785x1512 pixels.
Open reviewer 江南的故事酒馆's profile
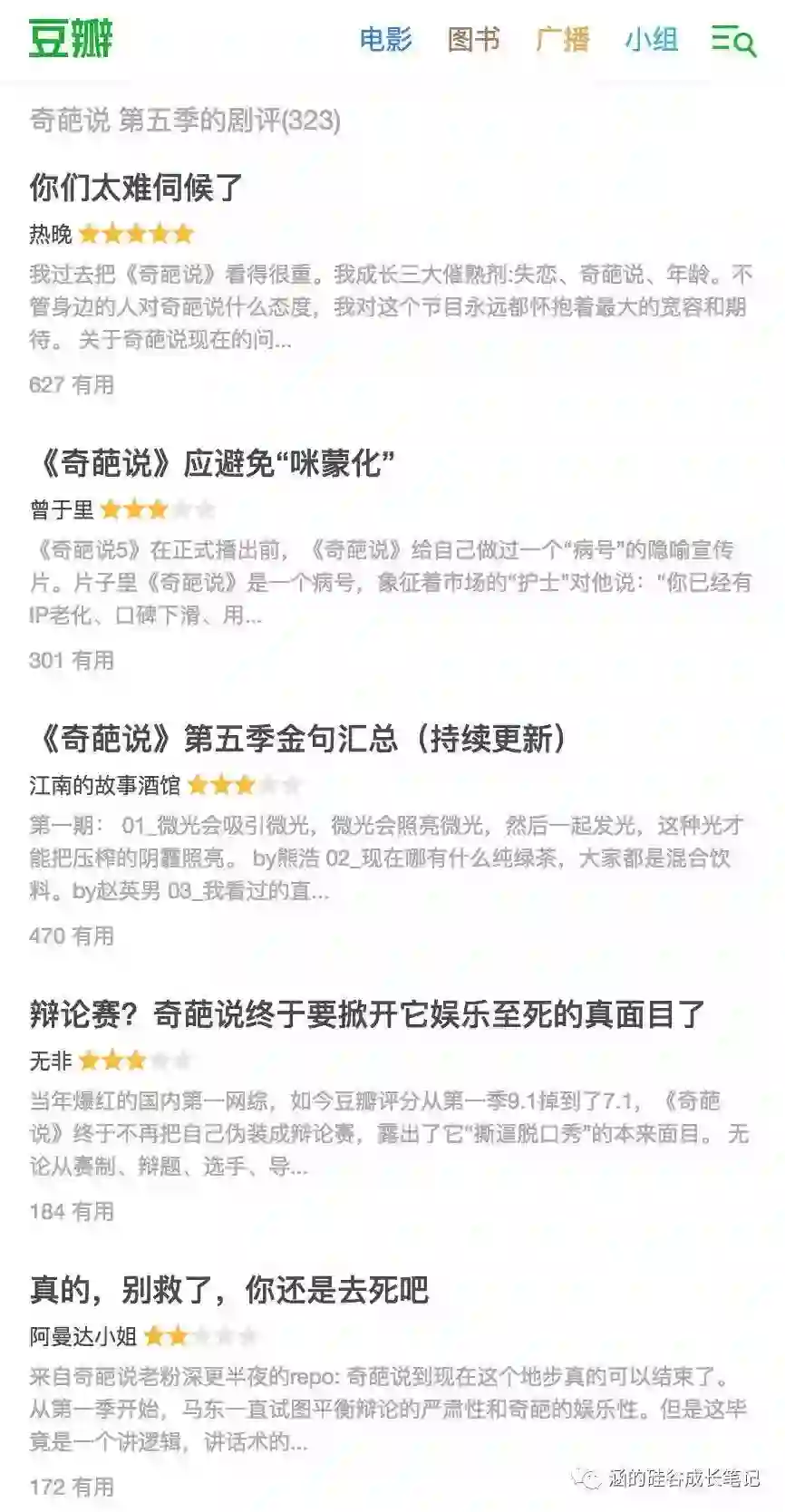(104, 785)
